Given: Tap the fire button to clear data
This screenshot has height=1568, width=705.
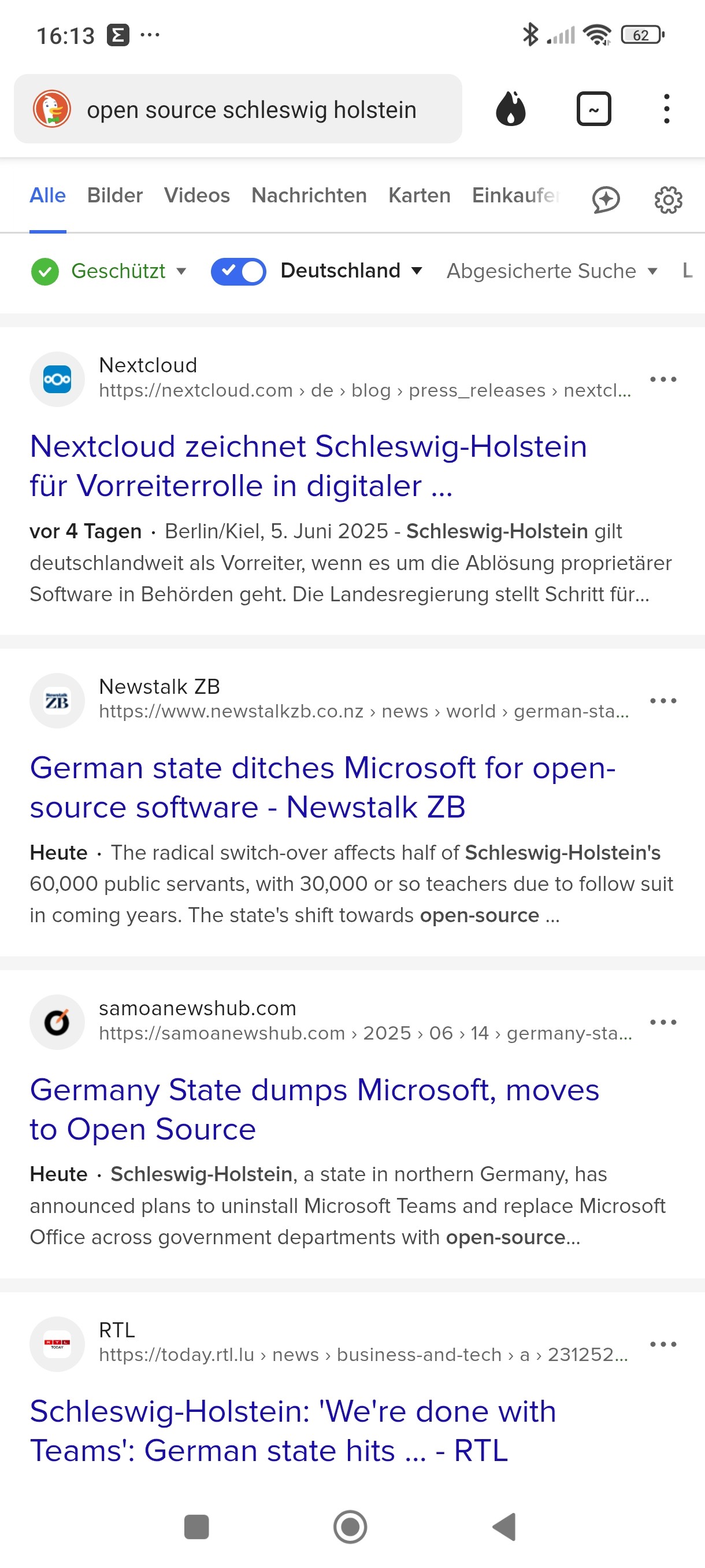Looking at the screenshot, I should 511,110.
